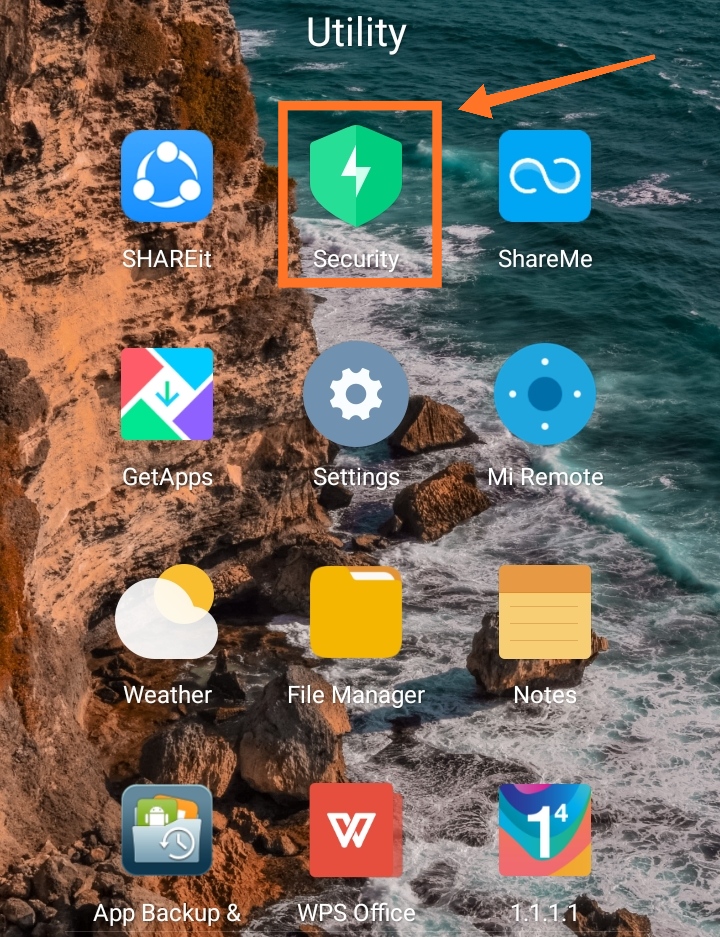Open the Notes app
720x937 pixels.
coord(545,611)
